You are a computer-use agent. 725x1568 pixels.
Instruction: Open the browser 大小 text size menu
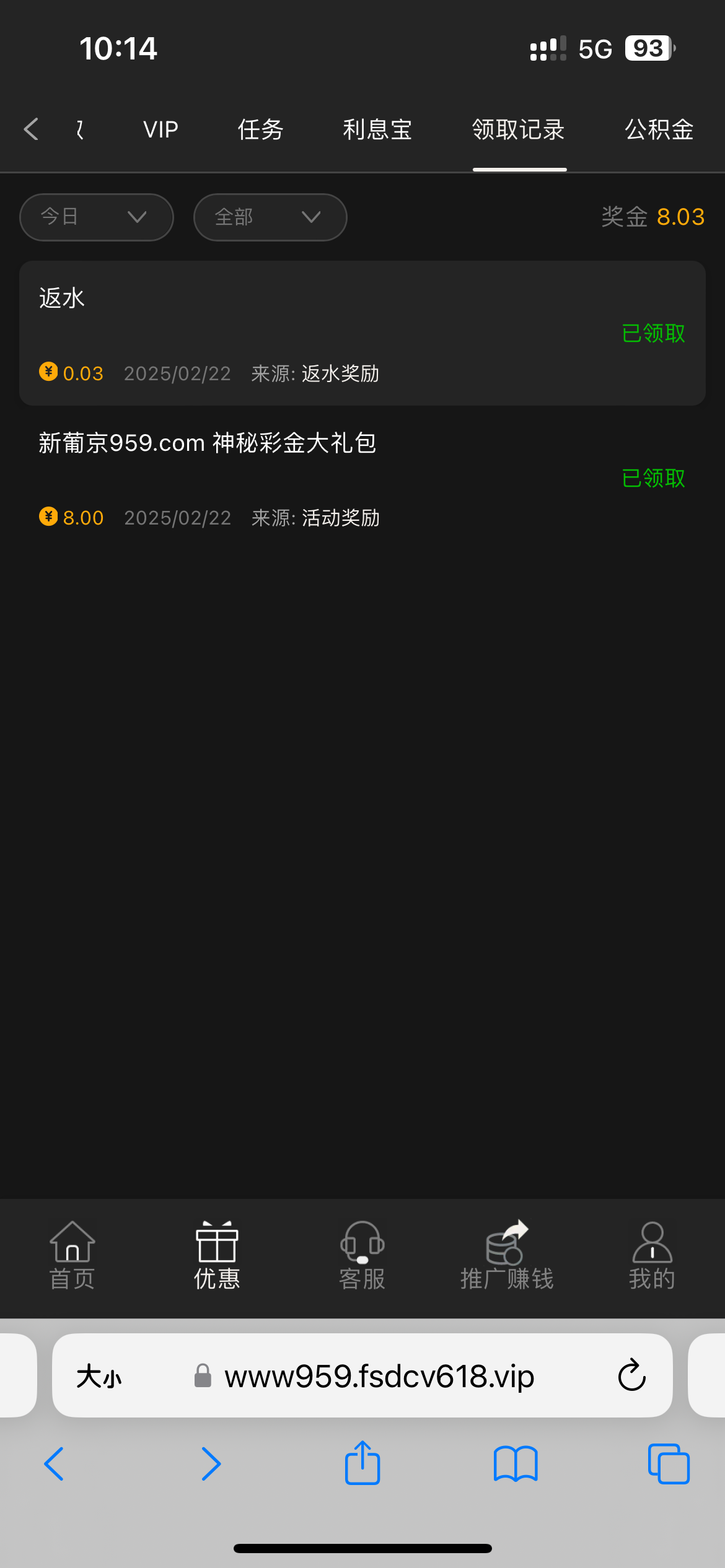pyautogui.click(x=99, y=1377)
